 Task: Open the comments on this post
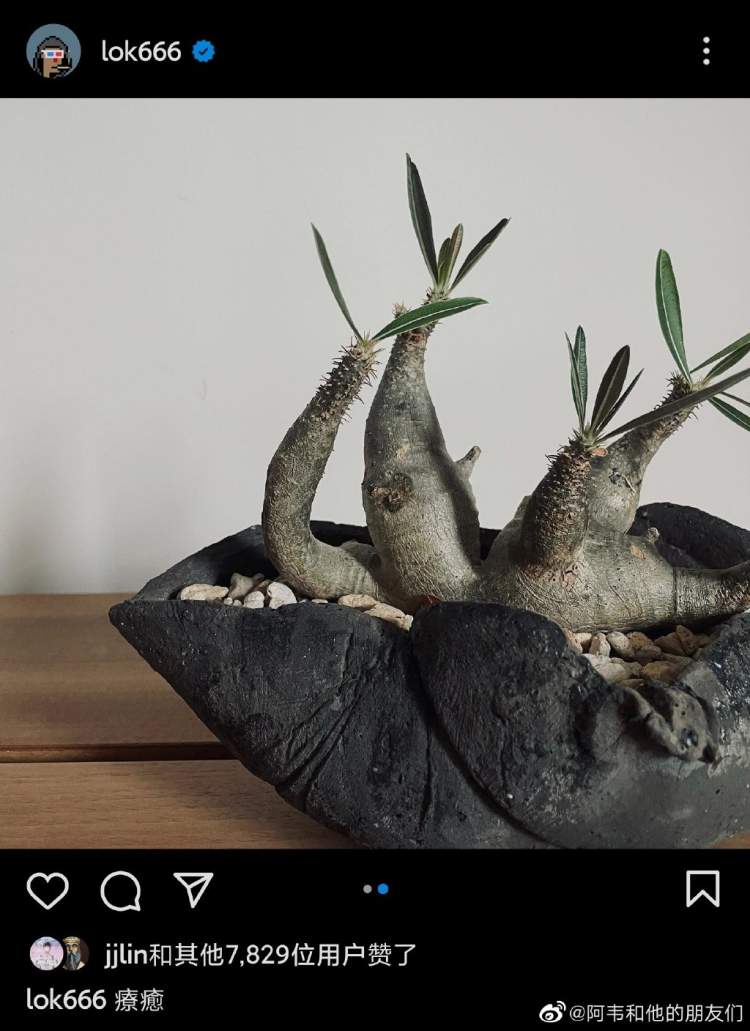click(120, 890)
